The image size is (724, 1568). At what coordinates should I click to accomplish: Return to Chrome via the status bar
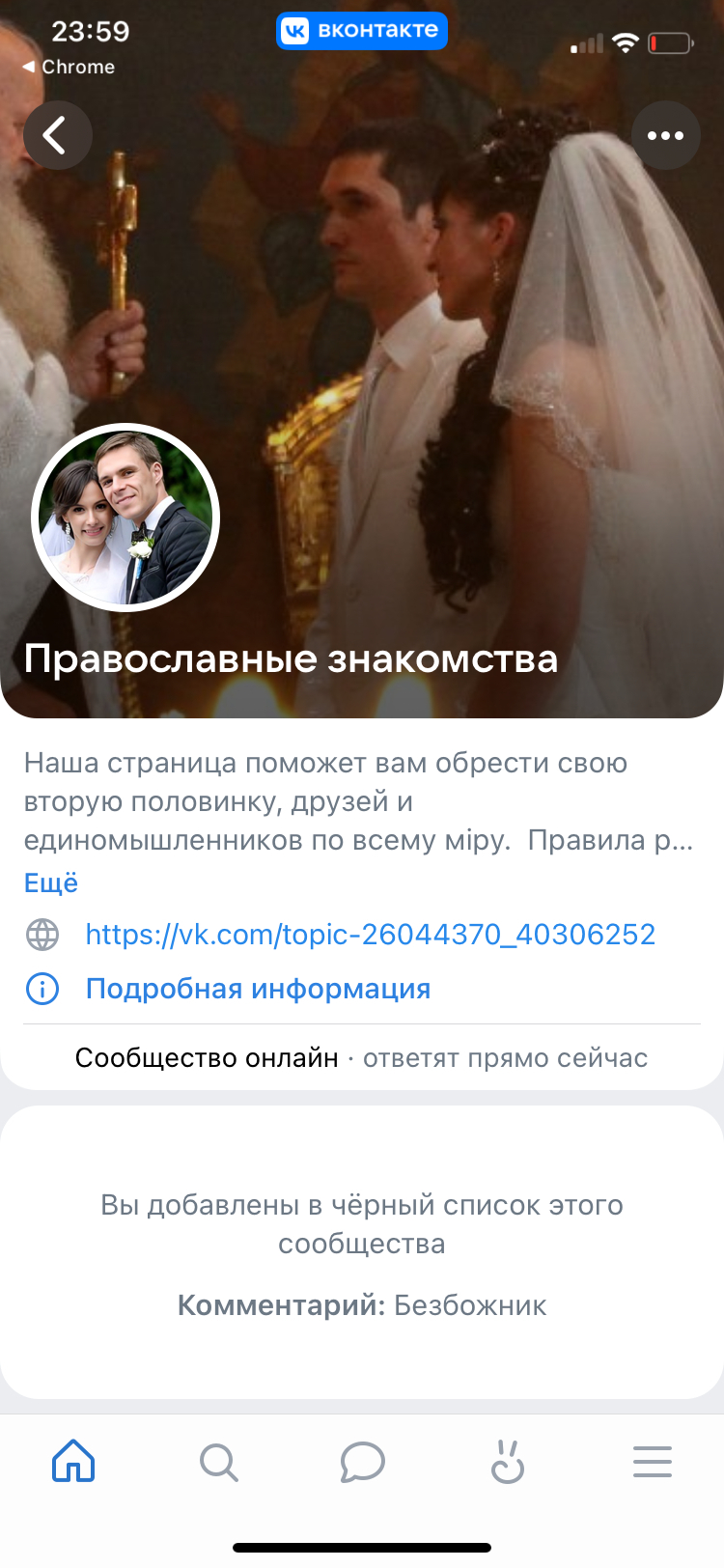tap(70, 67)
